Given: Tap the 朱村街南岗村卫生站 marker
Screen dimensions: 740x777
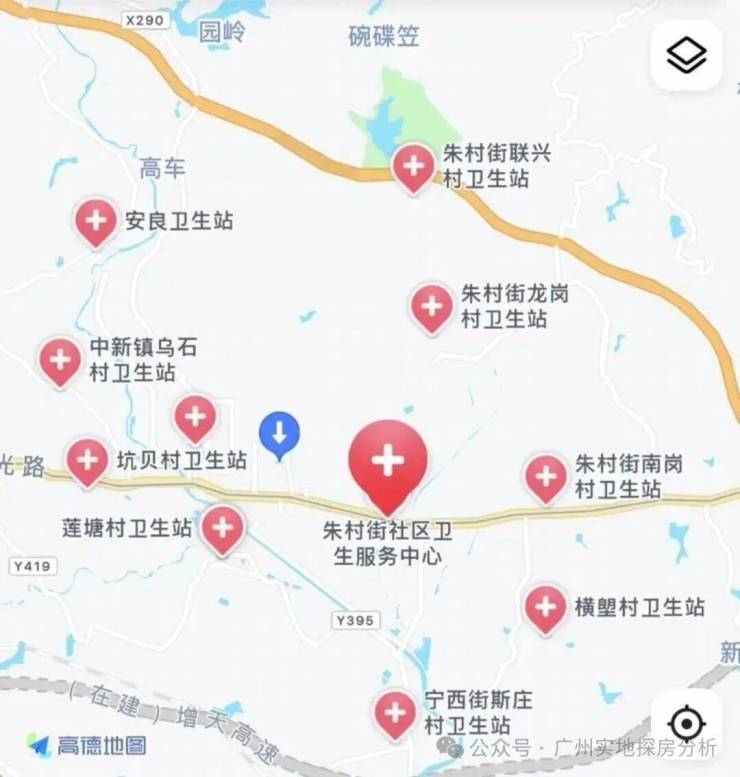Looking at the screenshot, I should (546, 476).
